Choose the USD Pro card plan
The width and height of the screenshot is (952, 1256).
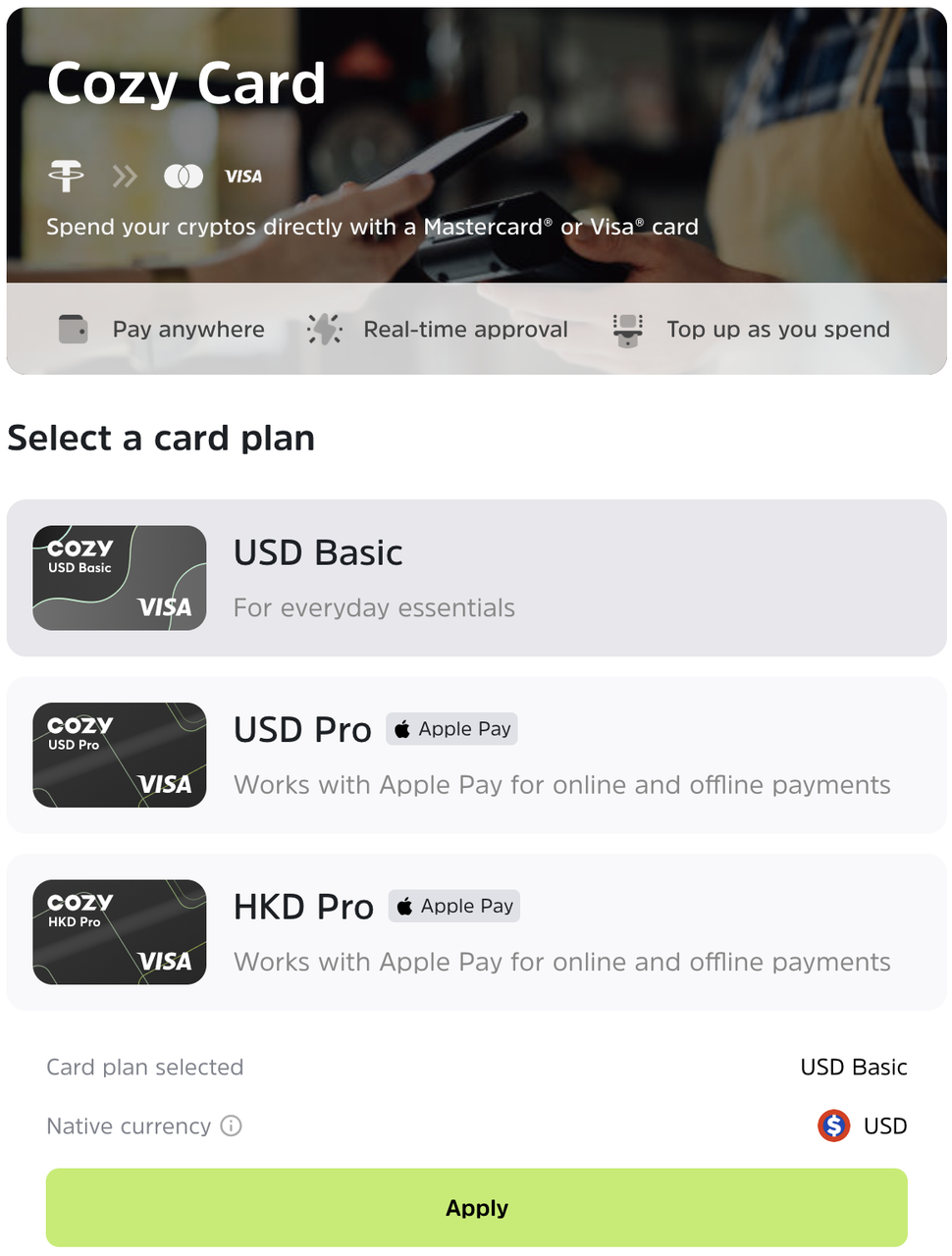[476, 755]
